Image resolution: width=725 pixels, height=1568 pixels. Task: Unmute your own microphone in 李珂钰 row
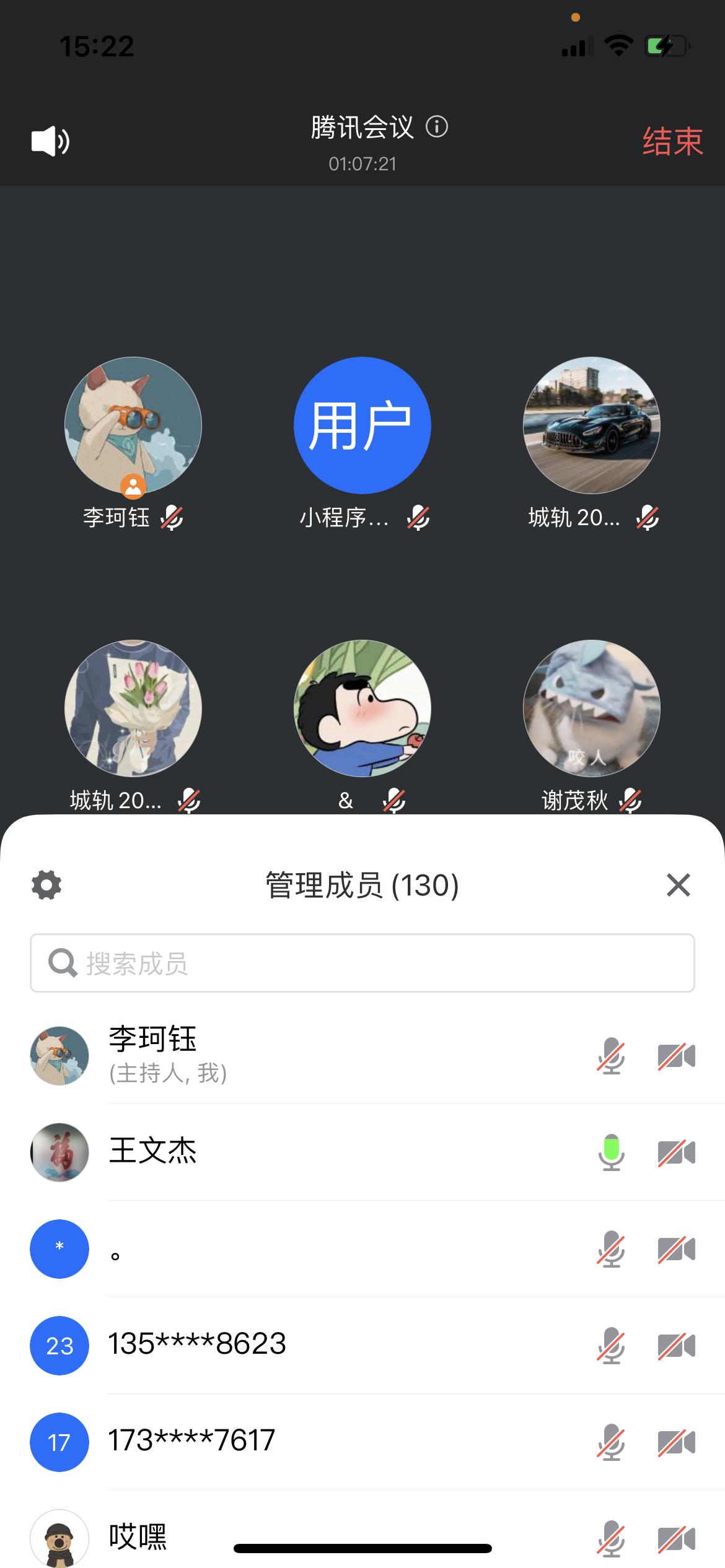pos(611,1056)
